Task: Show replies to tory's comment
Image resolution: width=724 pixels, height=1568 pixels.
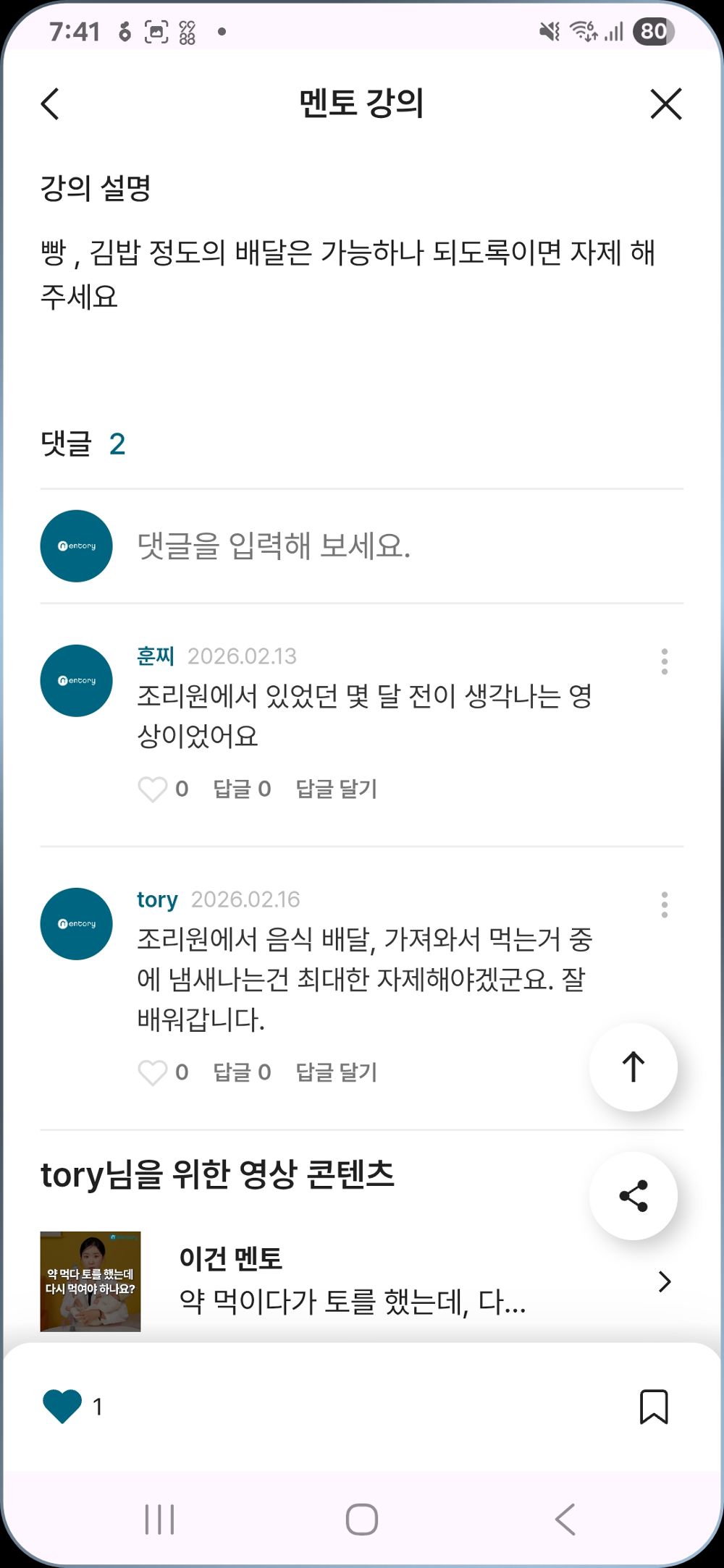Action: (x=242, y=1073)
